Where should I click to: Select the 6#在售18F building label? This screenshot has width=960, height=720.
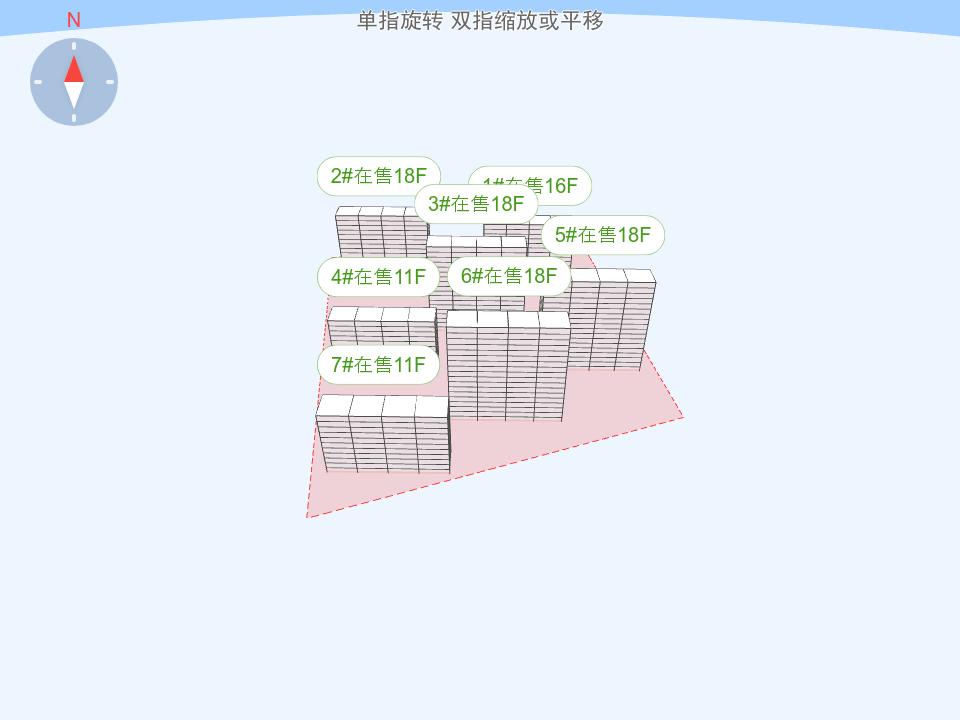tap(508, 276)
